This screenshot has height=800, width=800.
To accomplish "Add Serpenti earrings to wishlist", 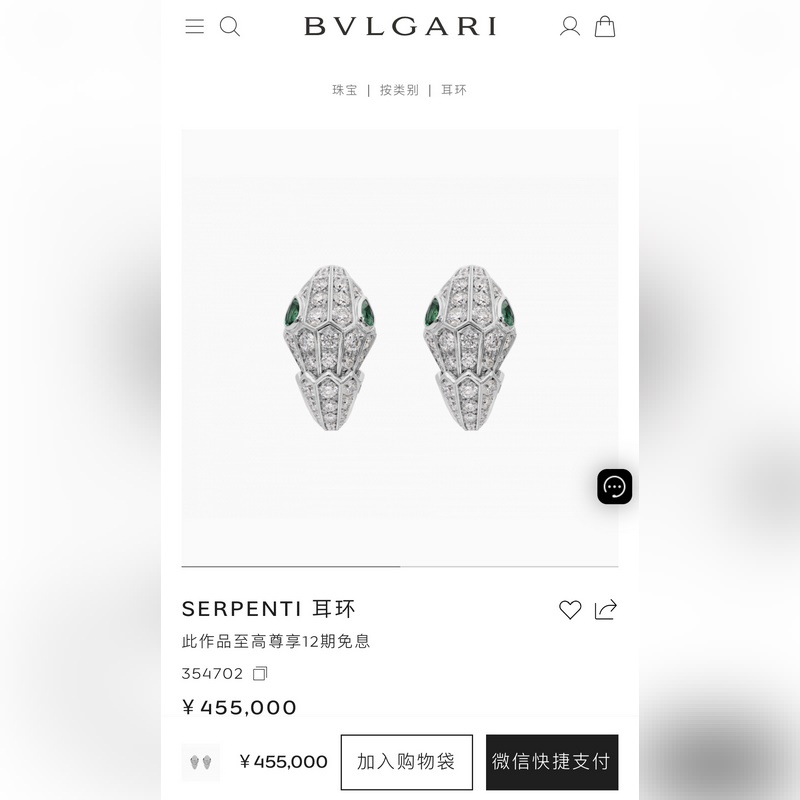I will click(x=570, y=610).
